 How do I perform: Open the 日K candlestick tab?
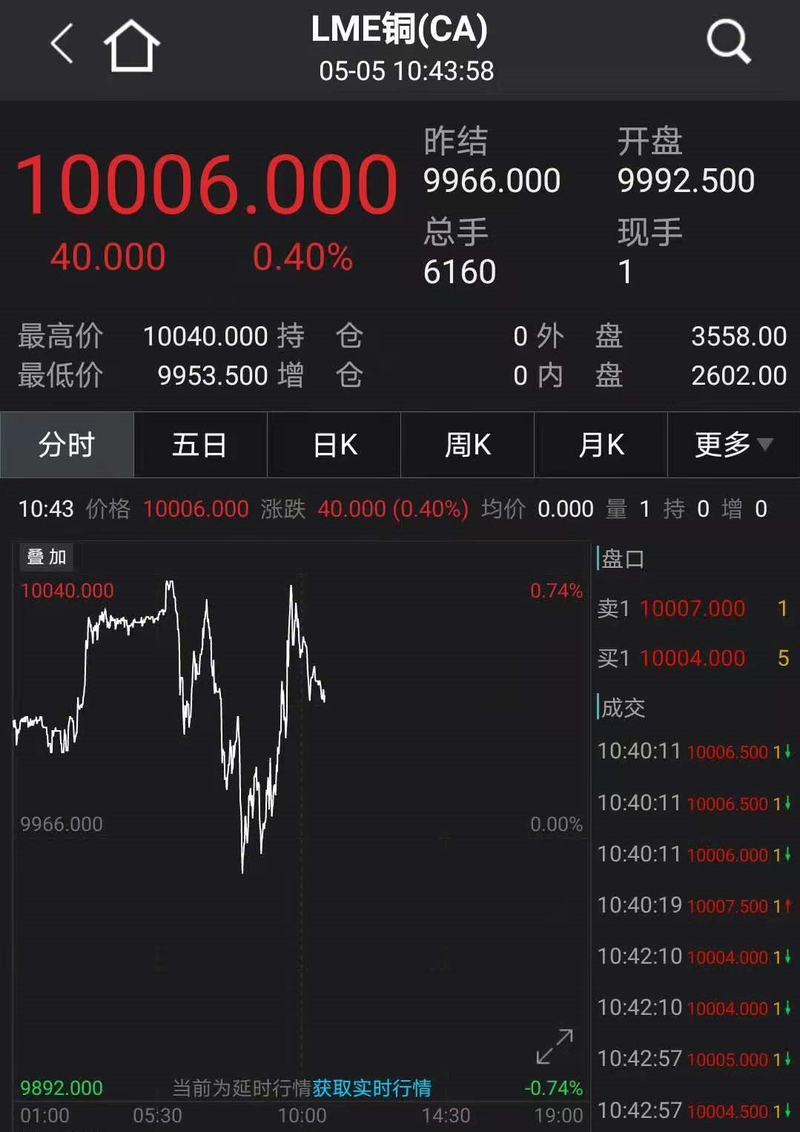(x=333, y=444)
